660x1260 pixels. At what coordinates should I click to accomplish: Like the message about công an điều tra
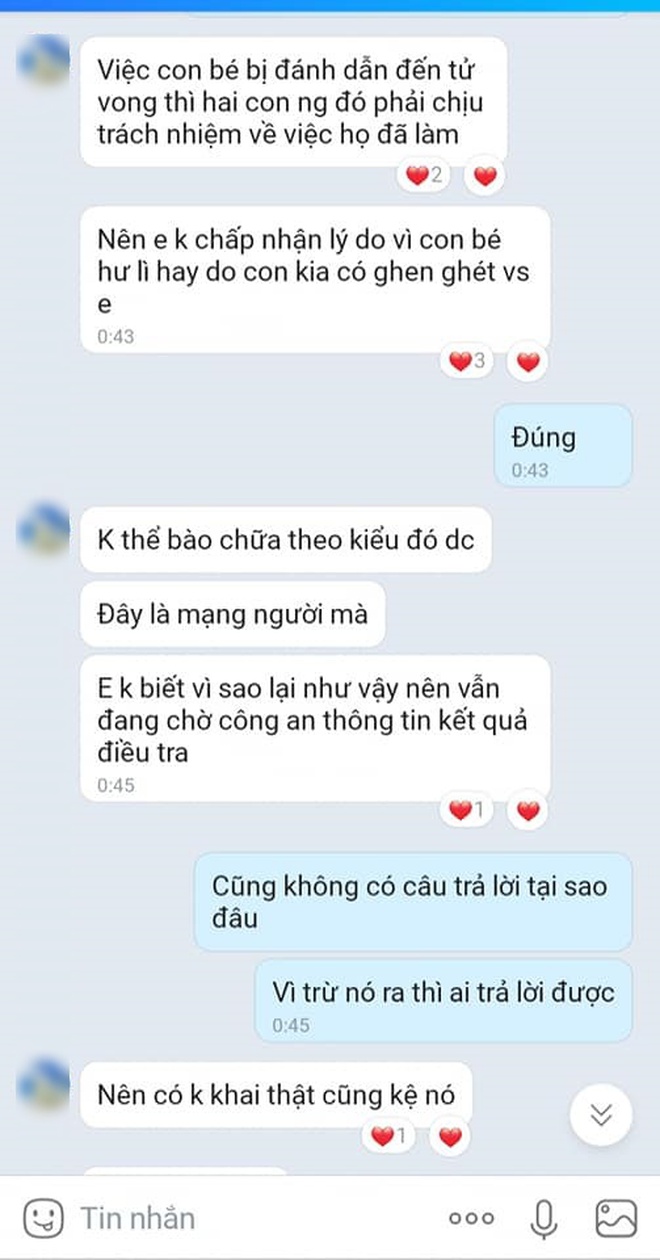click(527, 811)
